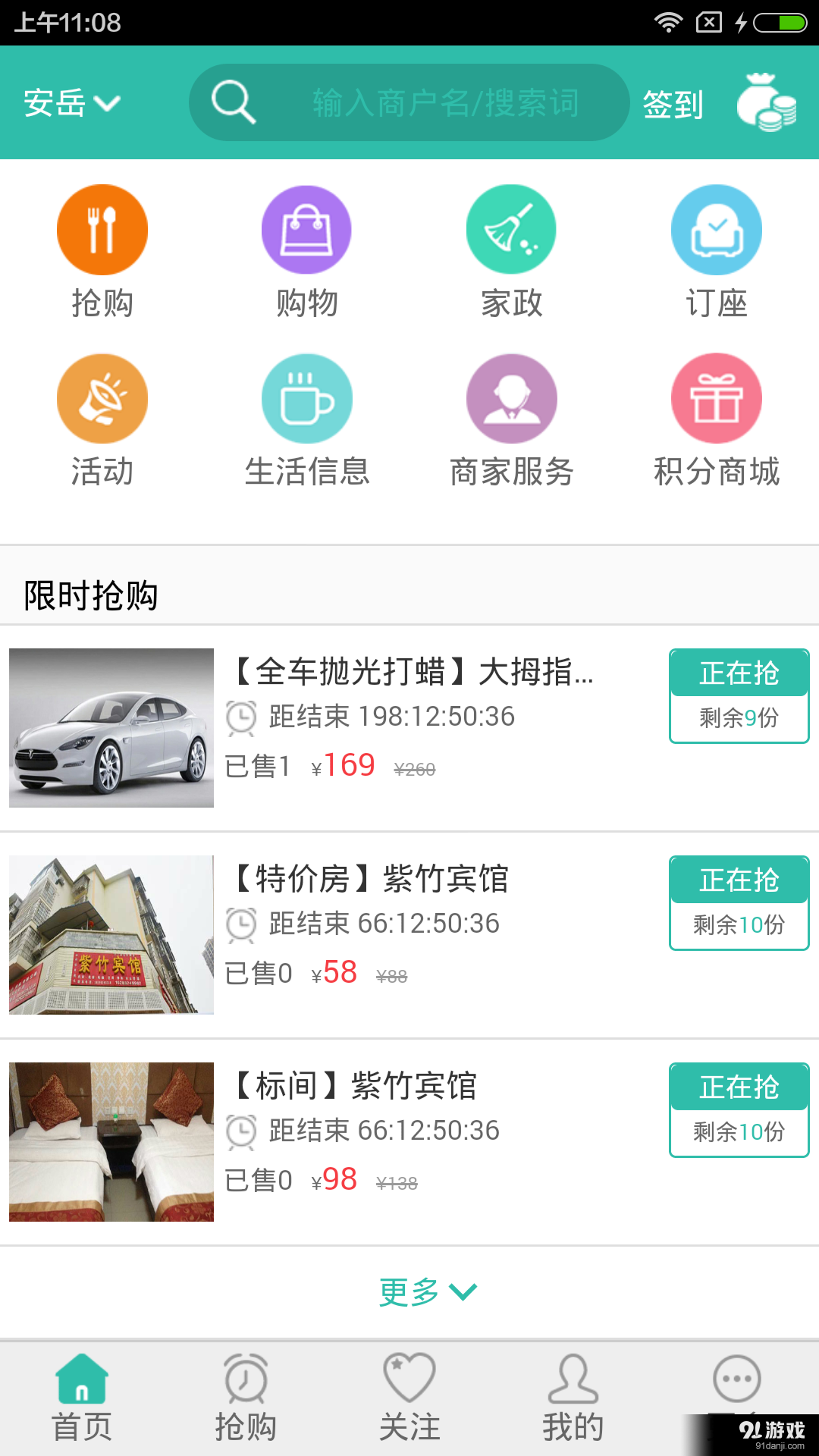The image size is (819, 1456).
Task: Tap the 积分商城 points mall gift icon
Action: click(716, 398)
